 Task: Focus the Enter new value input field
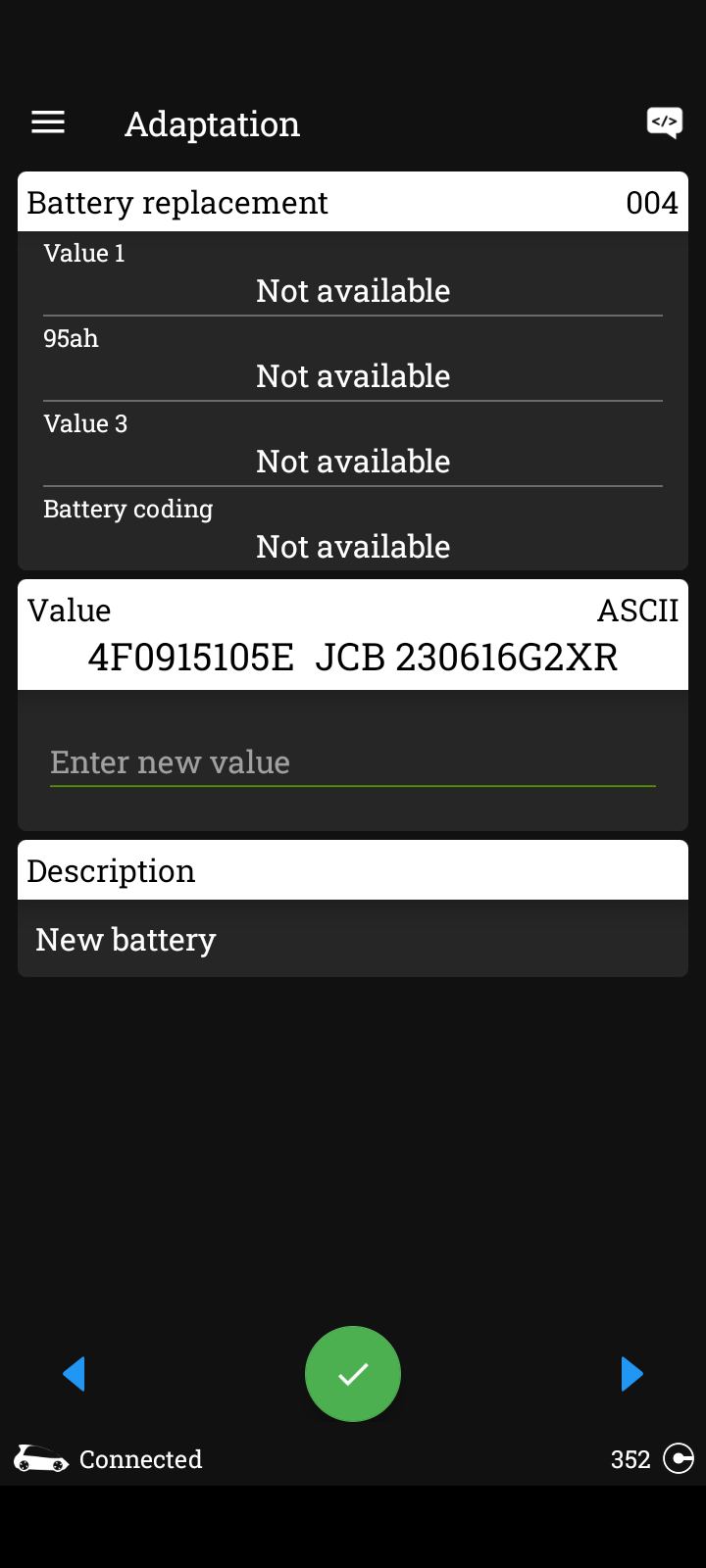tap(353, 762)
